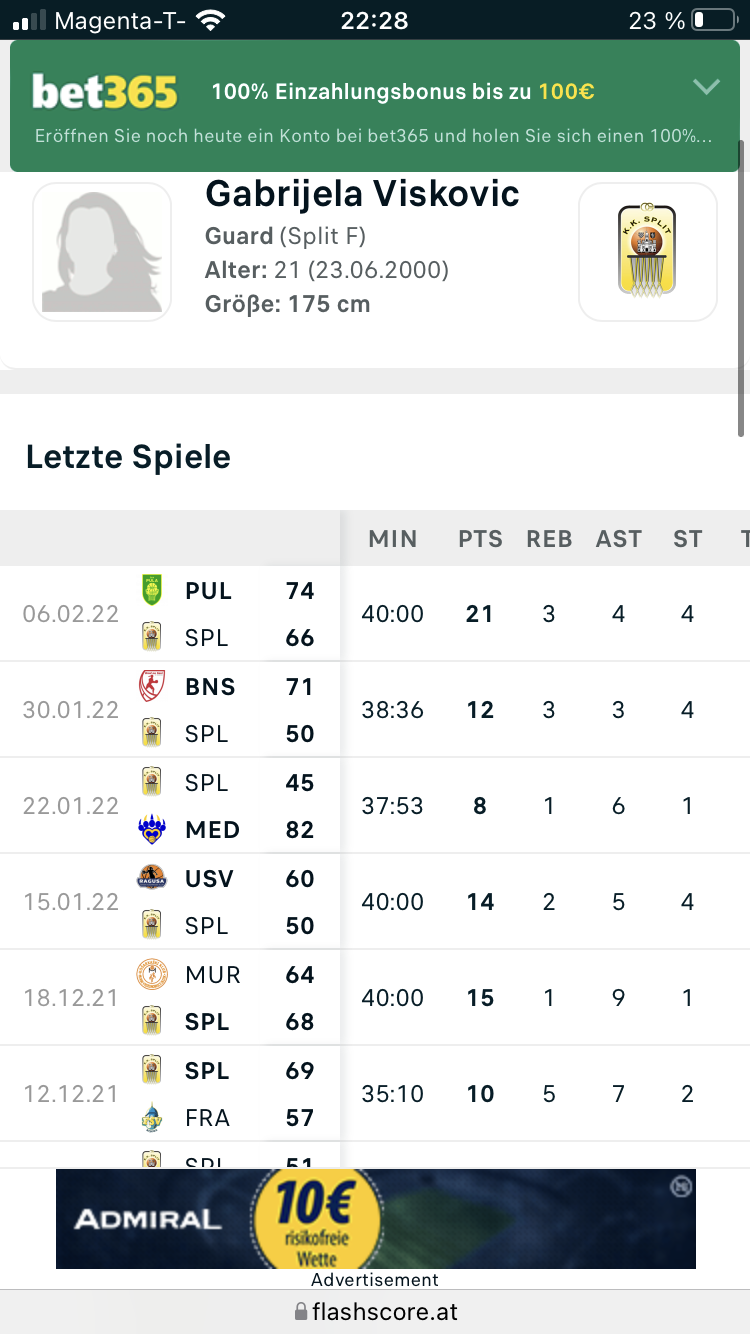Select the 12.12.21 SPL vs FRA game
The image size is (750, 1334).
[170, 1094]
